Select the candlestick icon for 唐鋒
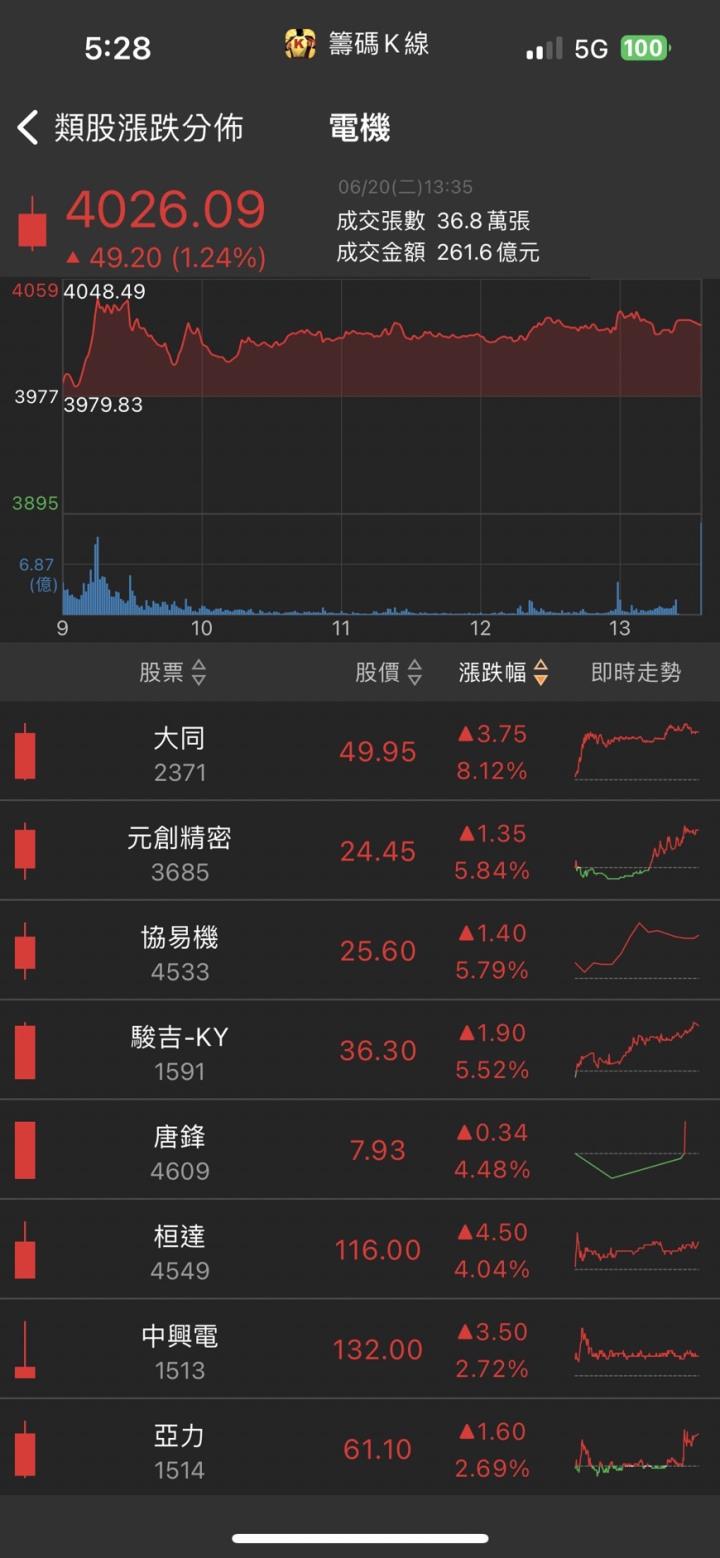This screenshot has width=720, height=1558. [x=24, y=1150]
